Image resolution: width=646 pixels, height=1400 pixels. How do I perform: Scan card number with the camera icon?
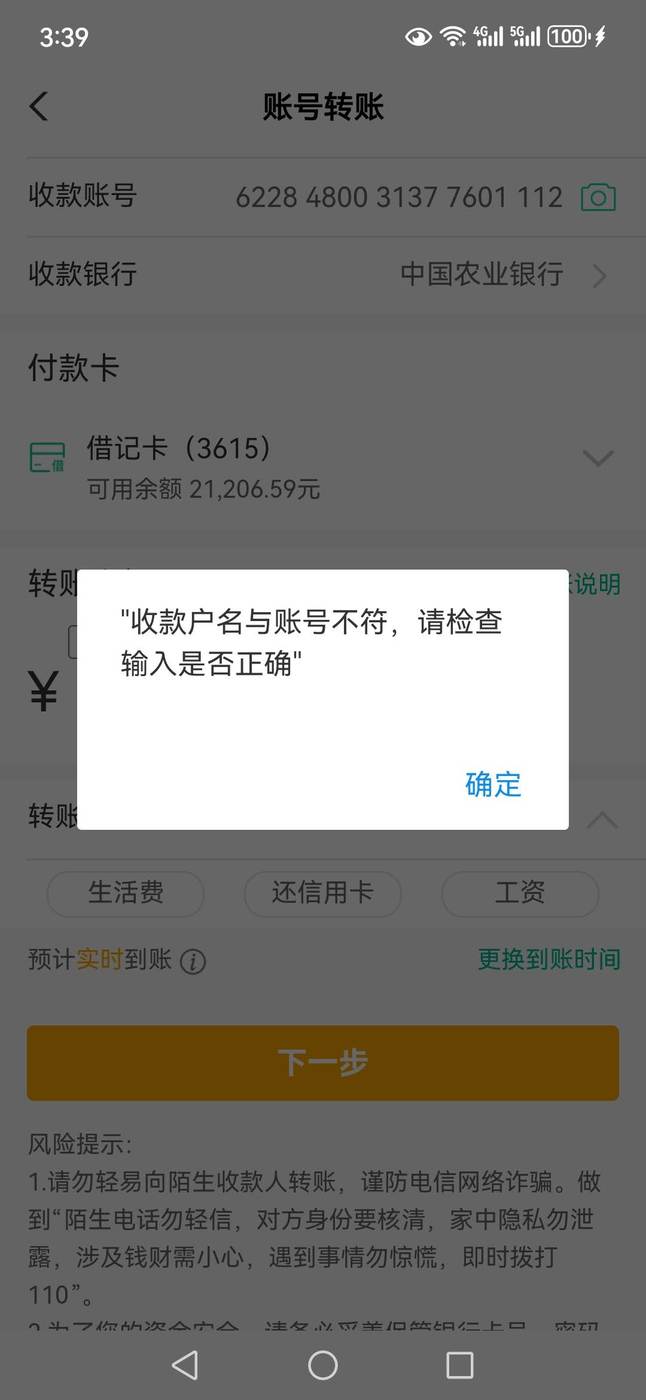point(598,197)
